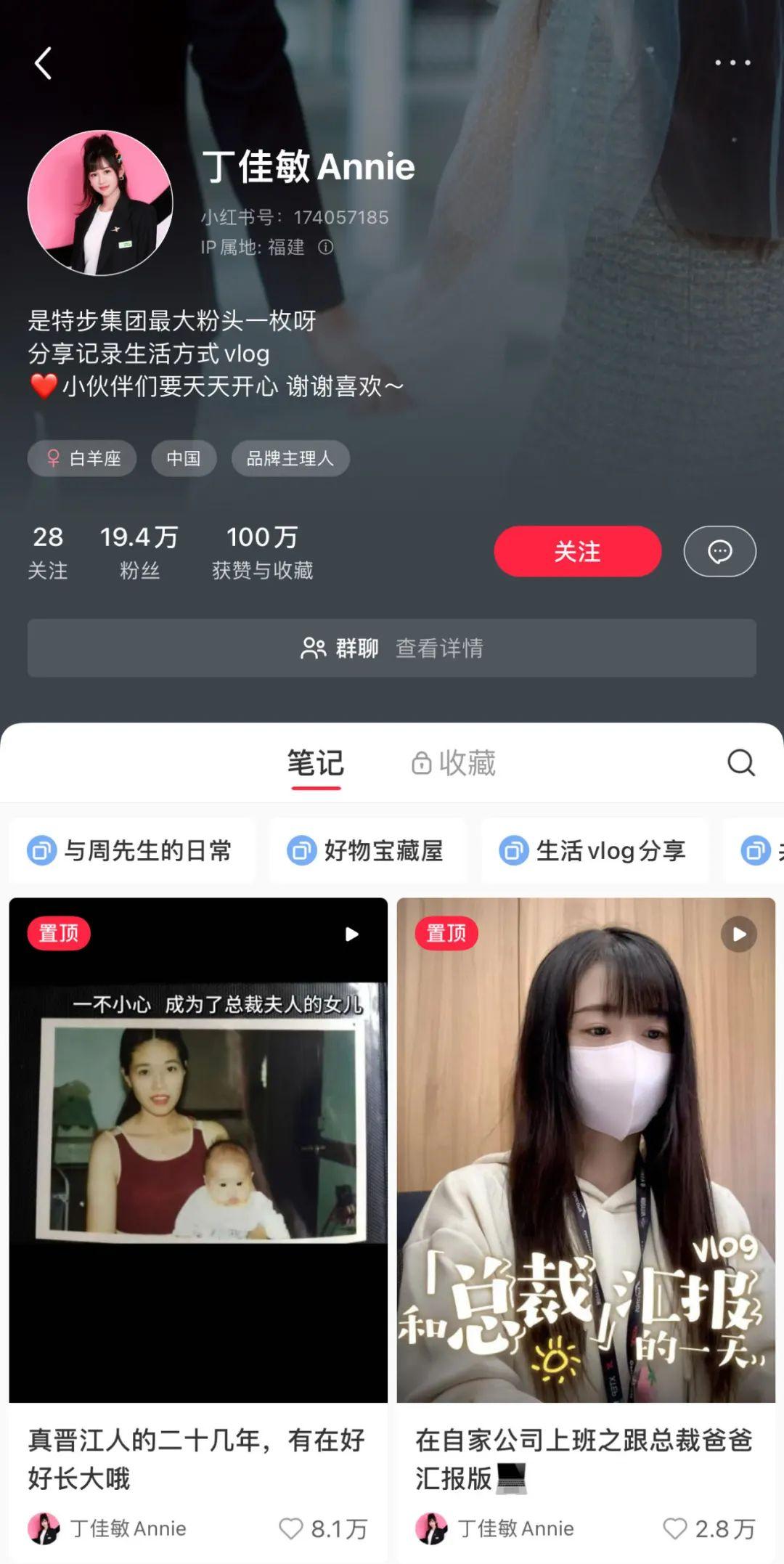This screenshot has width=784, height=1564.
Task: Switch to the 收藏 tab
Action: [454, 763]
